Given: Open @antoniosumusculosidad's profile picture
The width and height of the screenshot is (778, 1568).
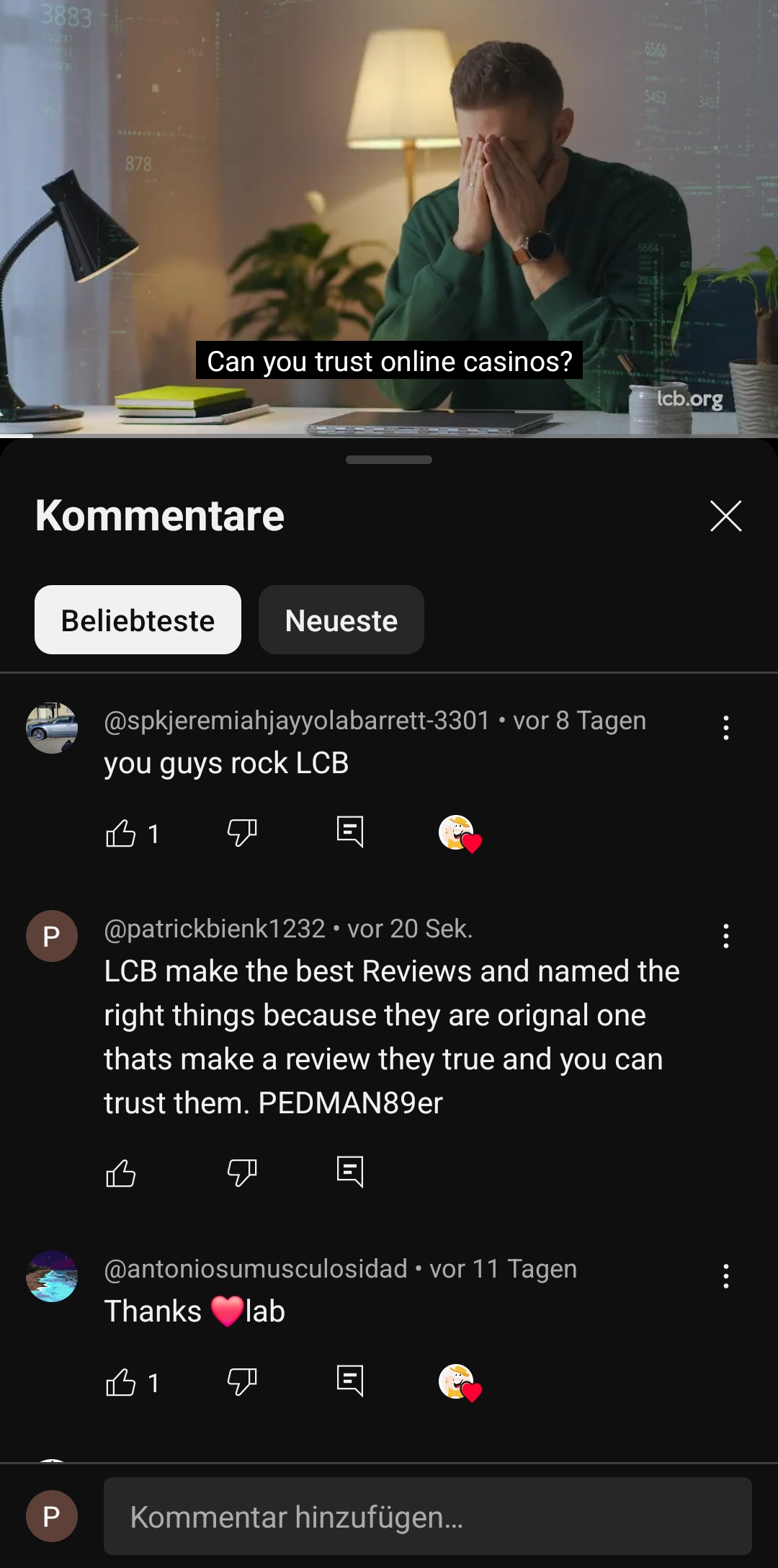Looking at the screenshot, I should pos(52,1276).
